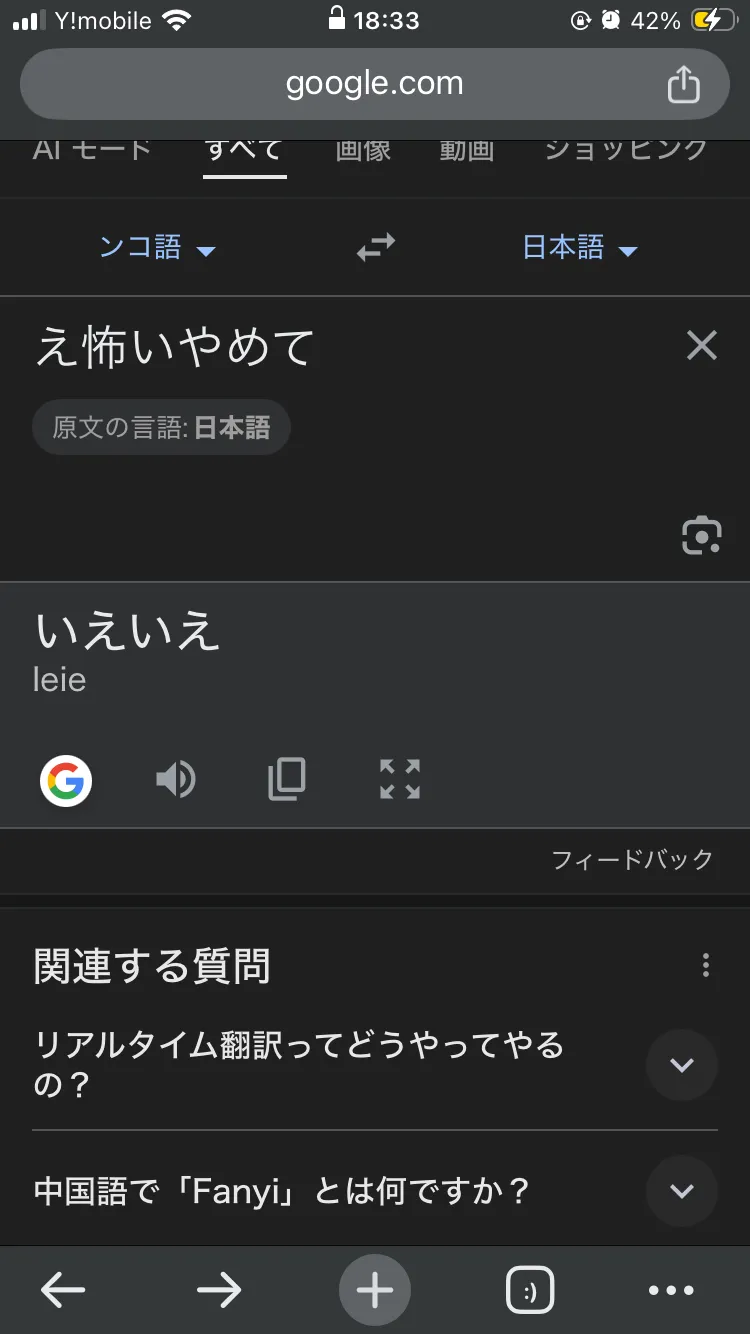Swap source and target languages
This screenshot has width=750, height=1334.
click(376, 247)
